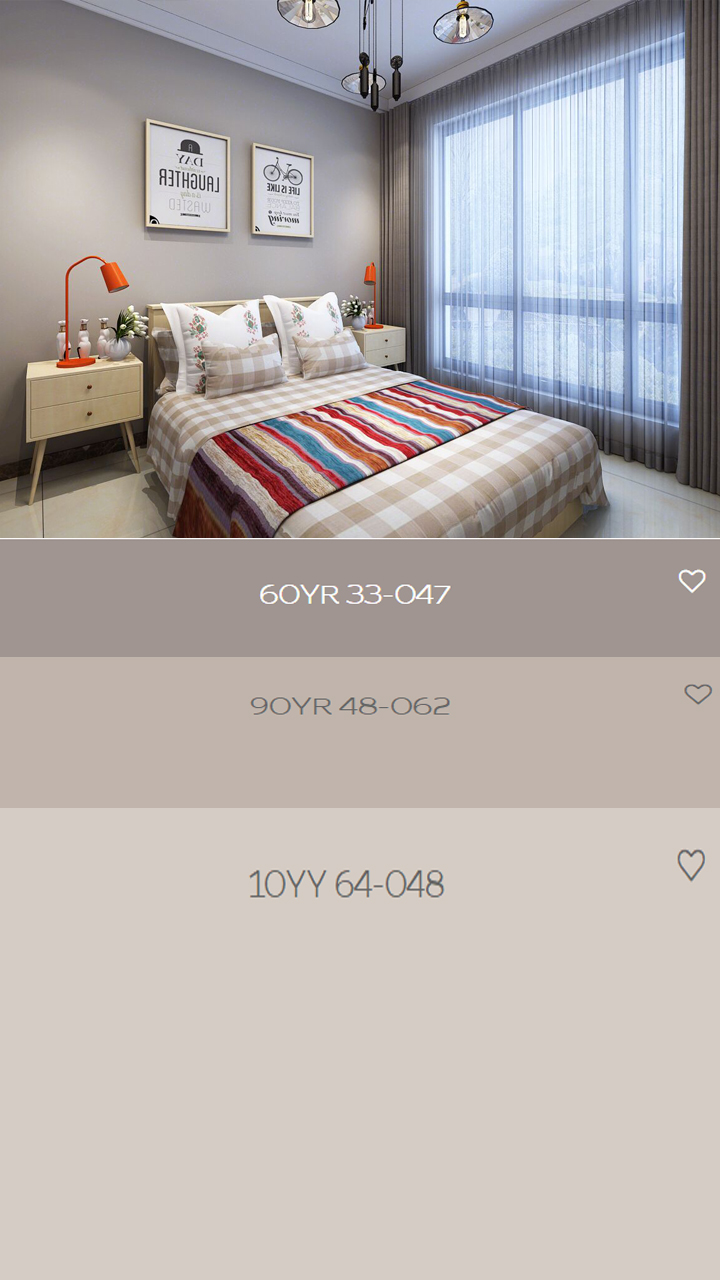Screen dimensions: 720x1280
Task: Select the 60YR 33-047 color swatch
Action: [x=354, y=596]
